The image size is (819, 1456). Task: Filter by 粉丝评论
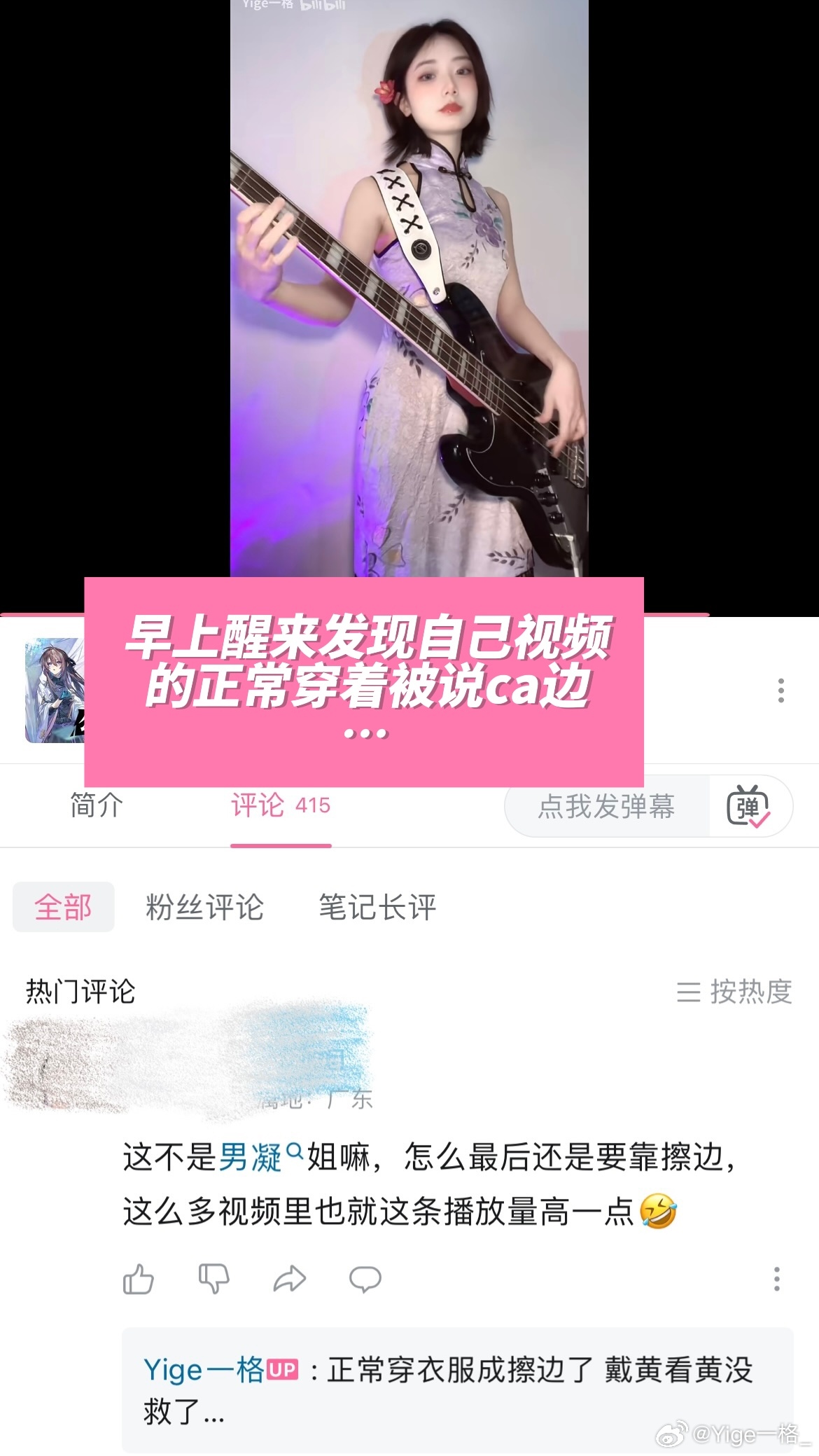[x=204, y=907]
